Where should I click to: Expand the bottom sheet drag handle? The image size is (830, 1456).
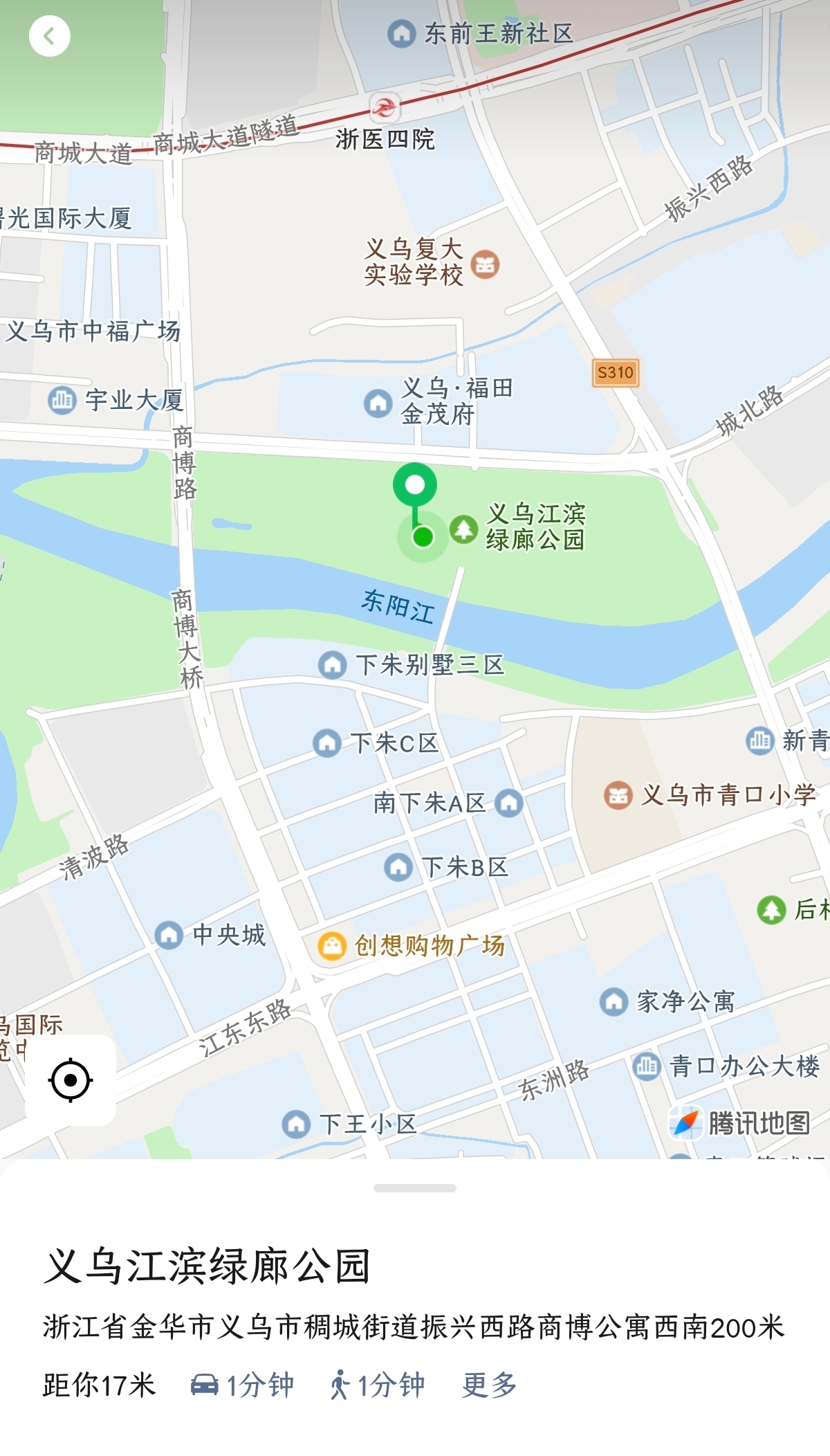tap(415, 1188)
